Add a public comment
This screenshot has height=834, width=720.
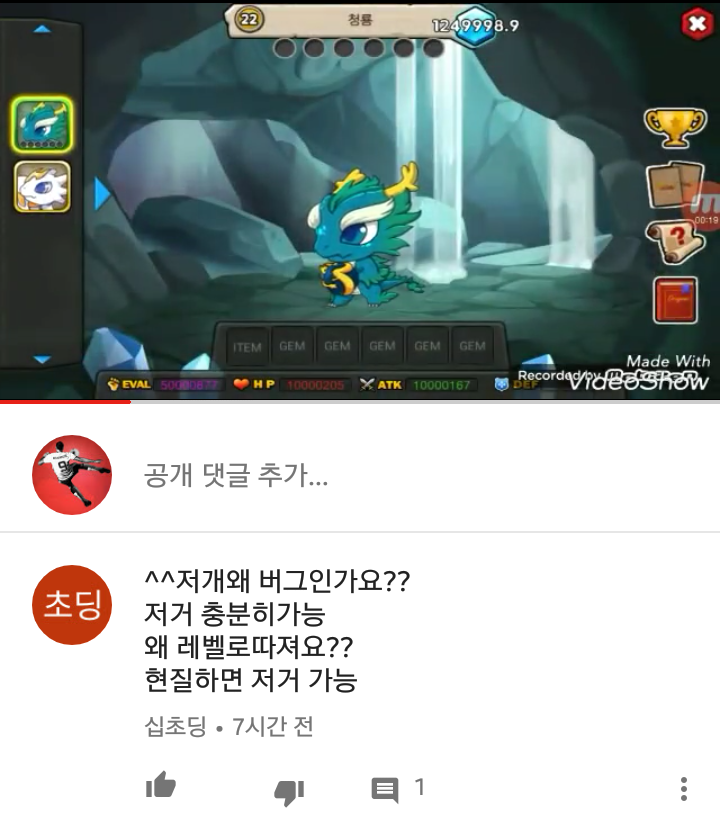(x=236, y=475)
